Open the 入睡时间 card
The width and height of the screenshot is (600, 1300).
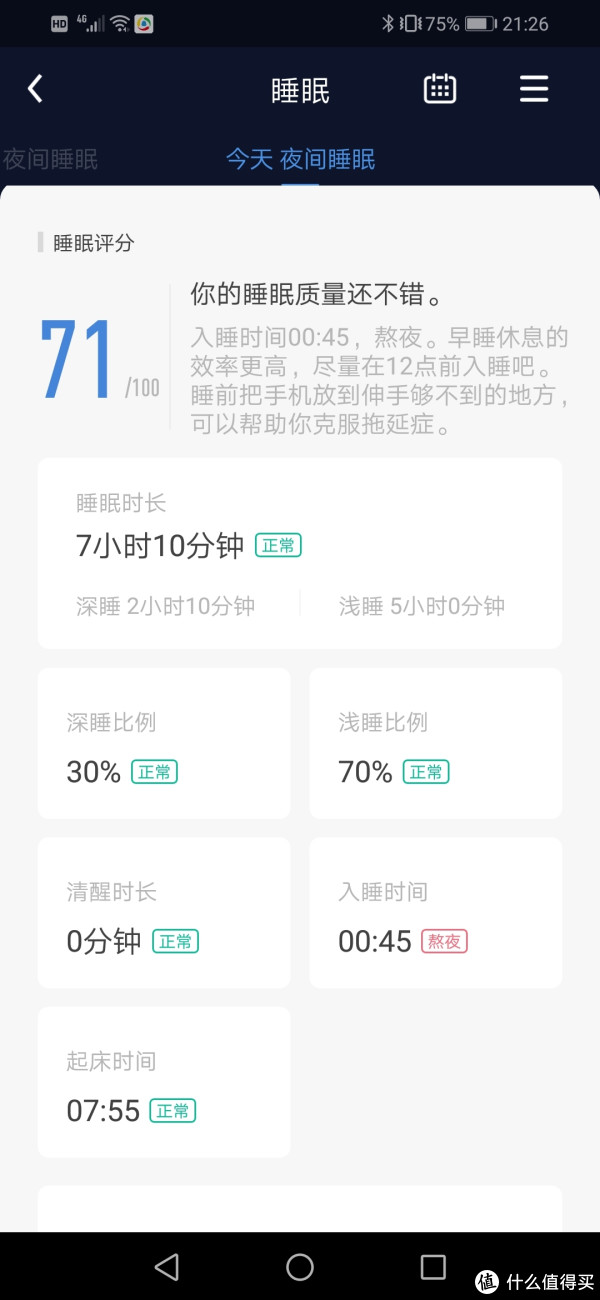click(435, 912)
